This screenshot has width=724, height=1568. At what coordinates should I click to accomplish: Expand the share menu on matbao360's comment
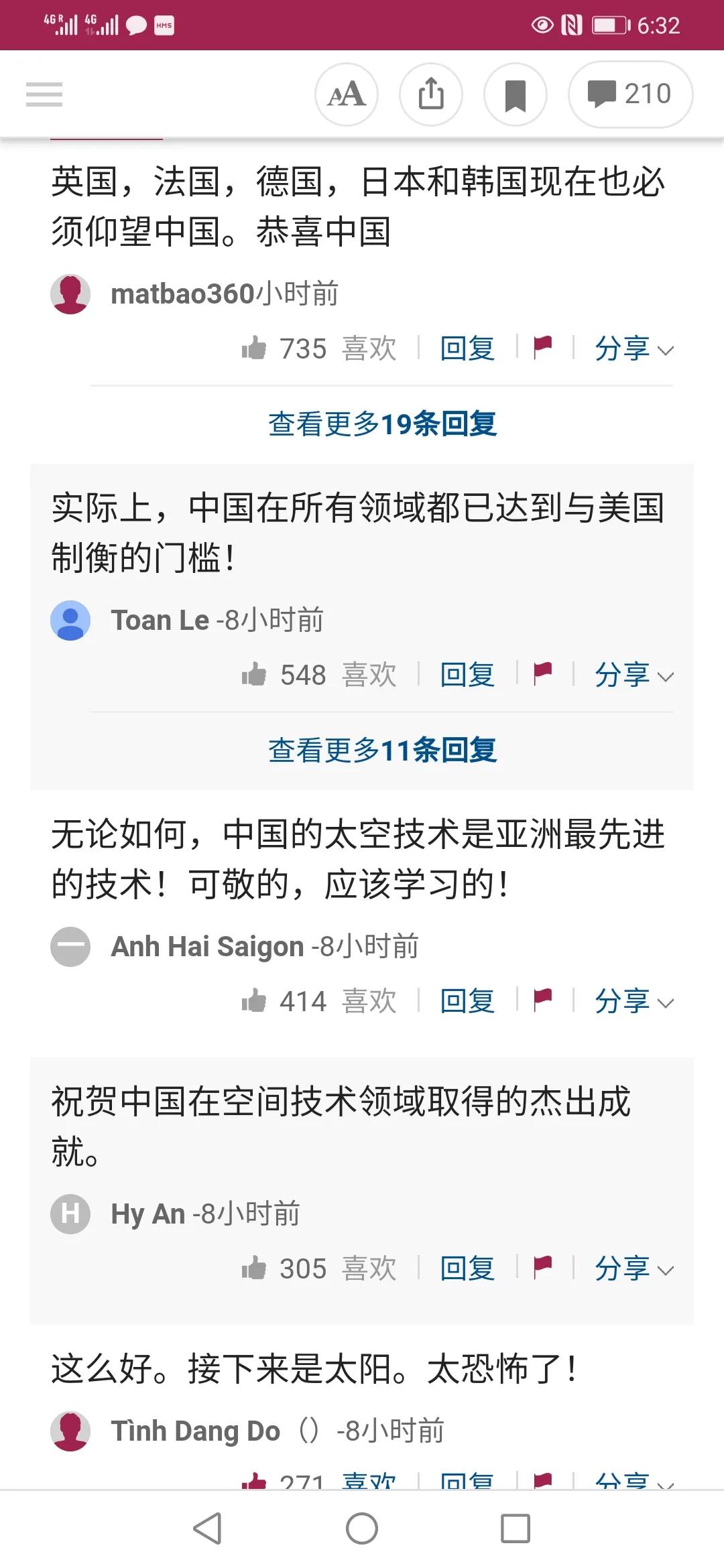pos(633,348)
